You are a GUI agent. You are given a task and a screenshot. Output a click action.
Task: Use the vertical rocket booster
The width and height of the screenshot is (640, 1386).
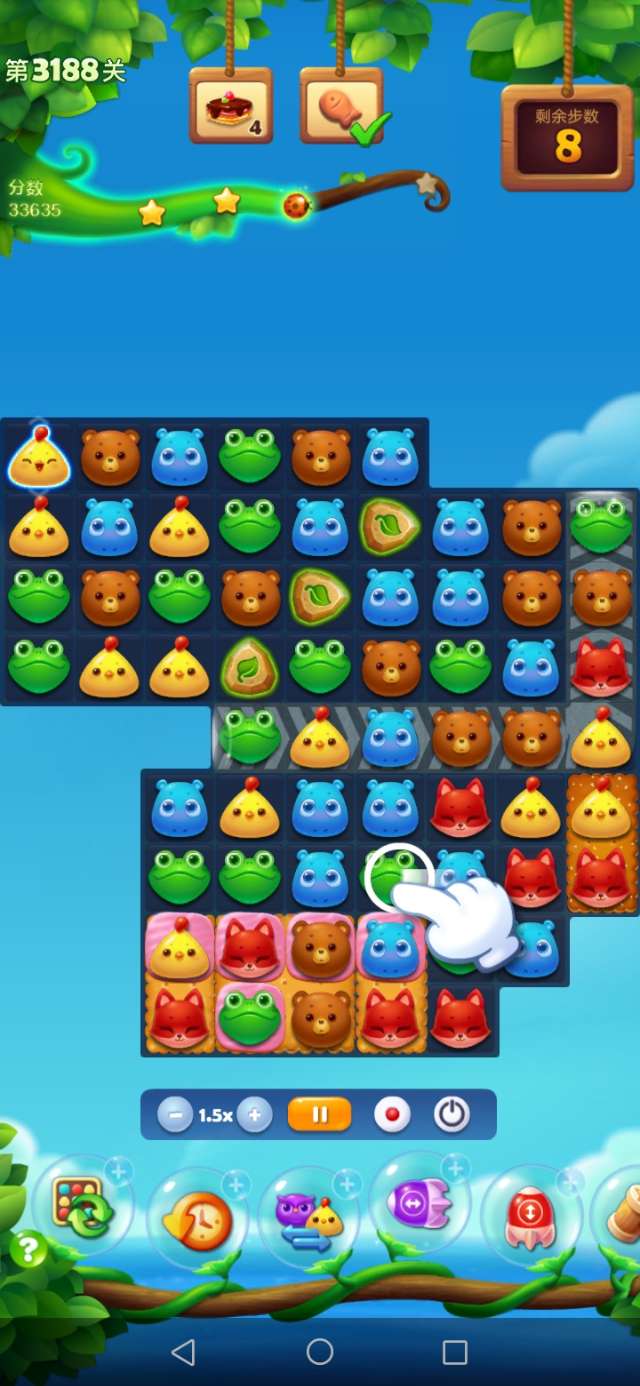530,1216
